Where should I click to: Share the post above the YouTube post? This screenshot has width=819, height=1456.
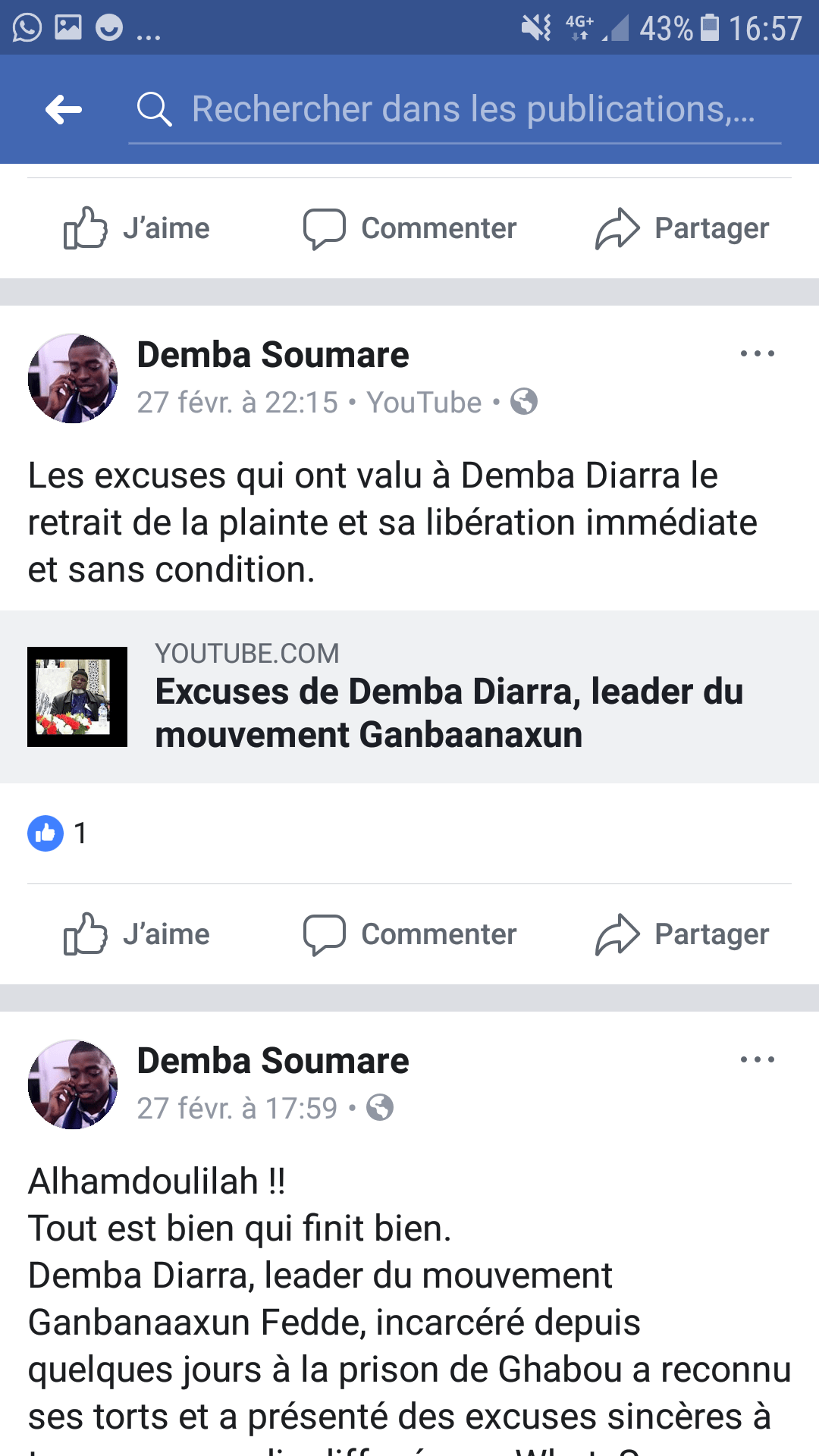(682, 228)
